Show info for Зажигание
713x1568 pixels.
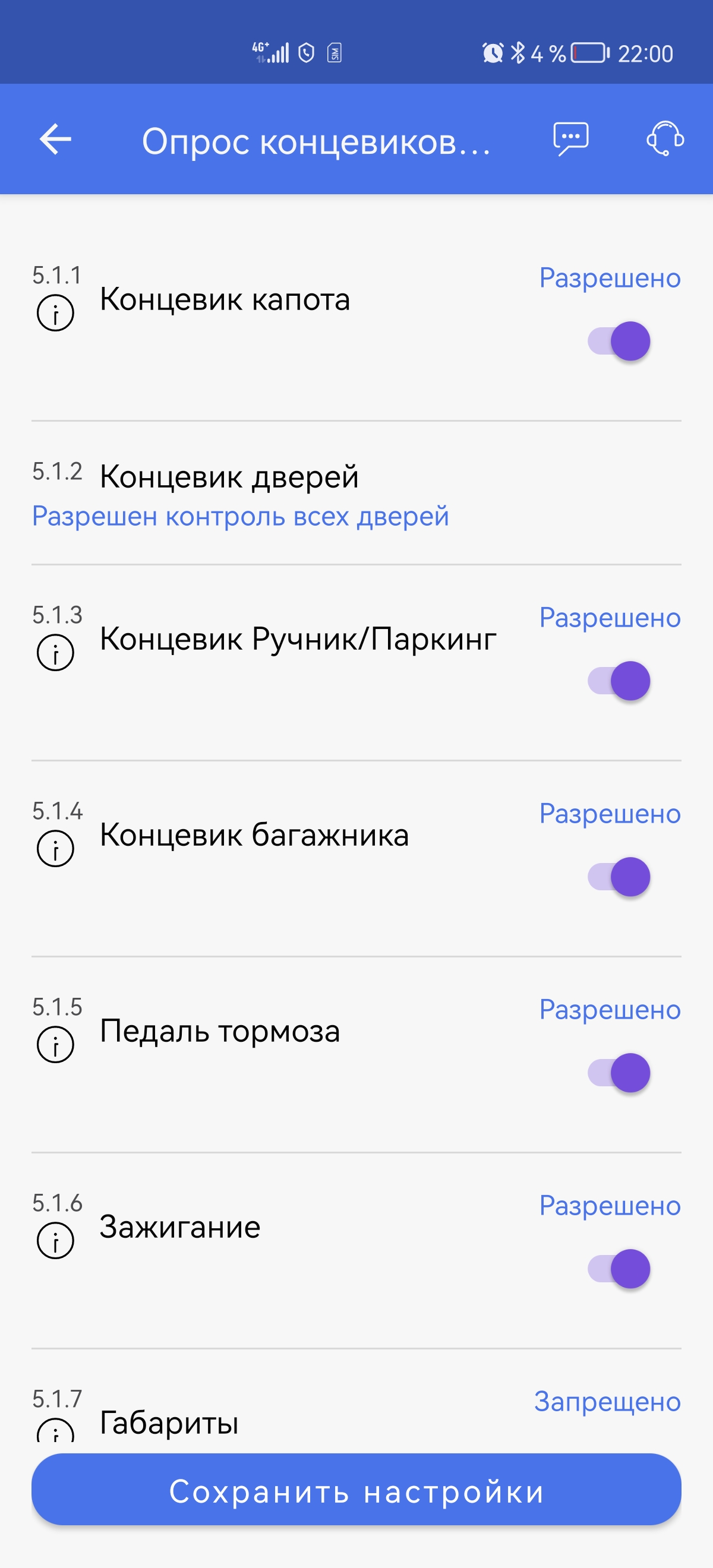[55, 1241]
